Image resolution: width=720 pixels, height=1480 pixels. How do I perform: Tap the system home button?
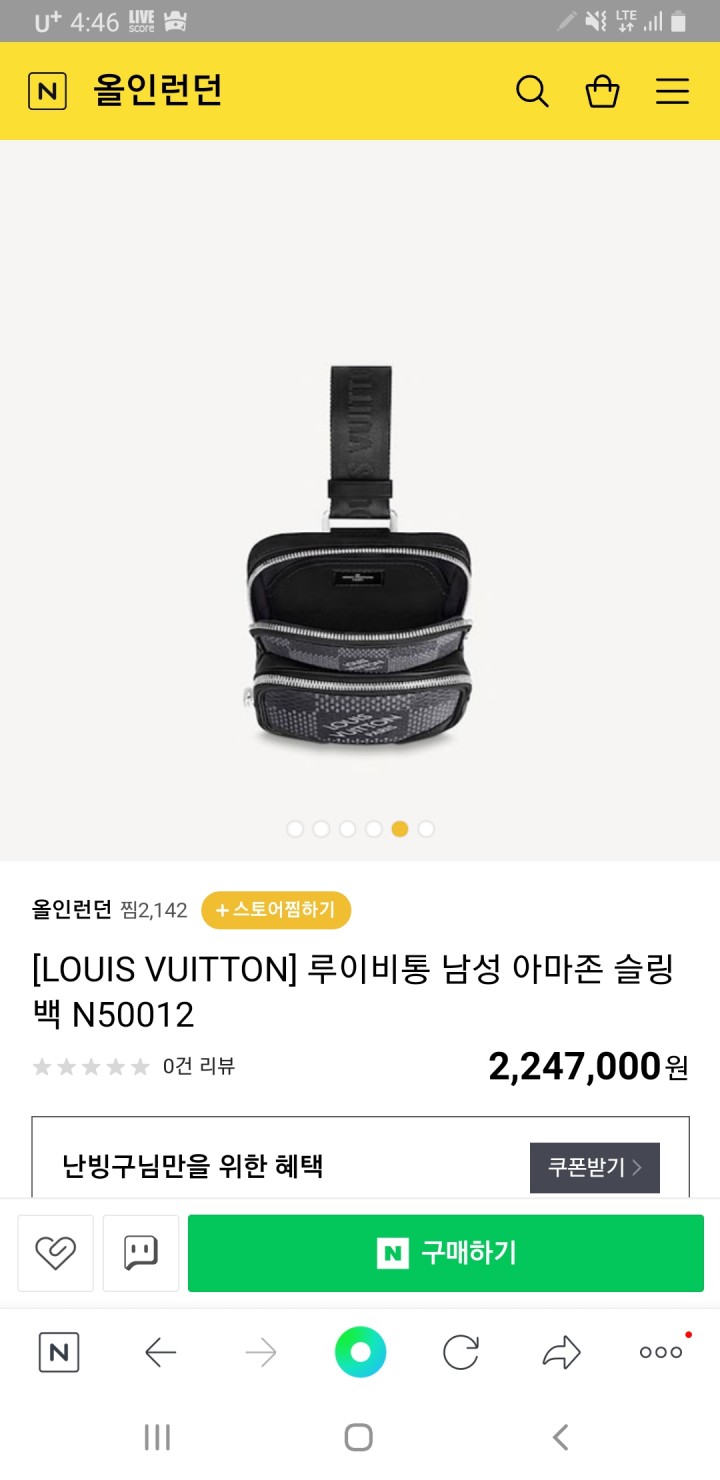point(358,1437)
